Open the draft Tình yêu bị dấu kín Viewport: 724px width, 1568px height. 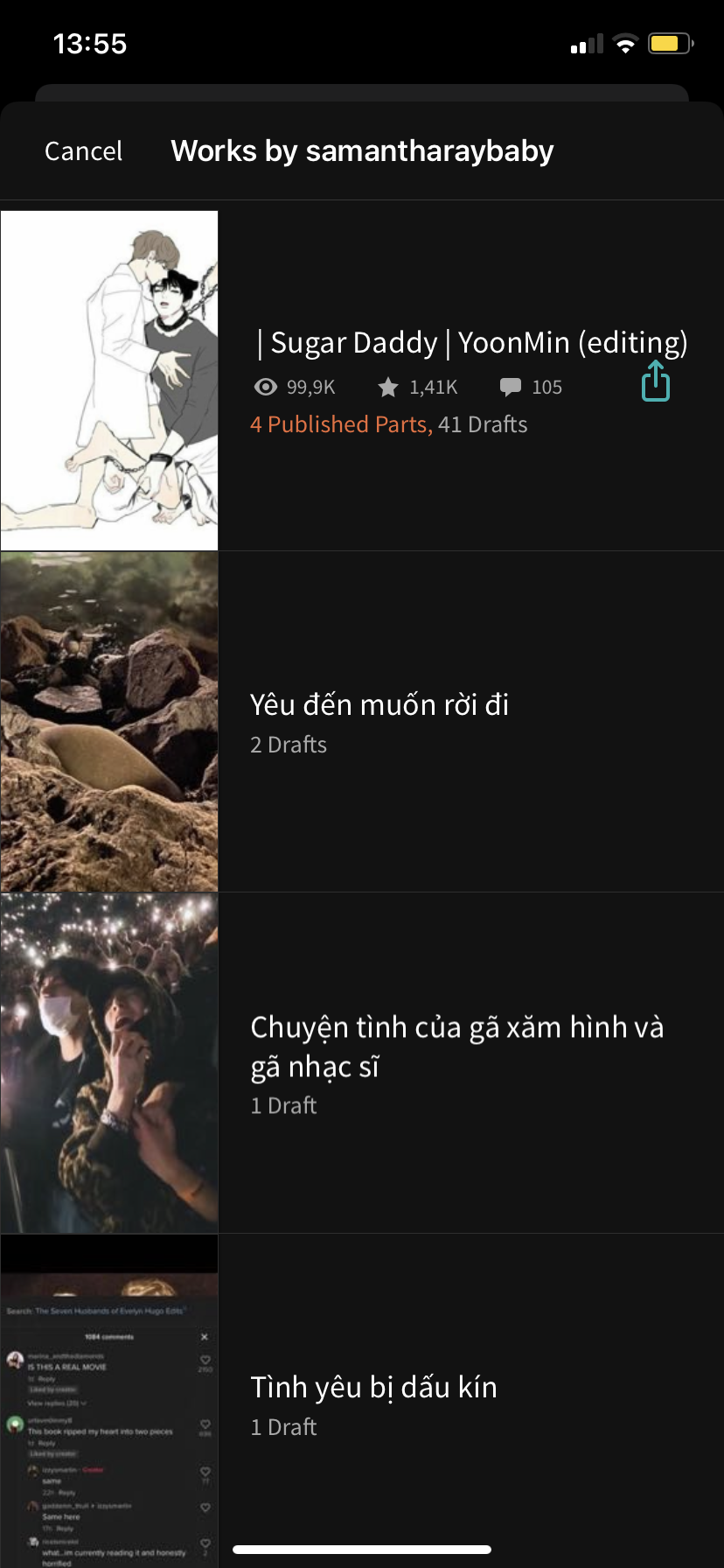[373, 1388]
